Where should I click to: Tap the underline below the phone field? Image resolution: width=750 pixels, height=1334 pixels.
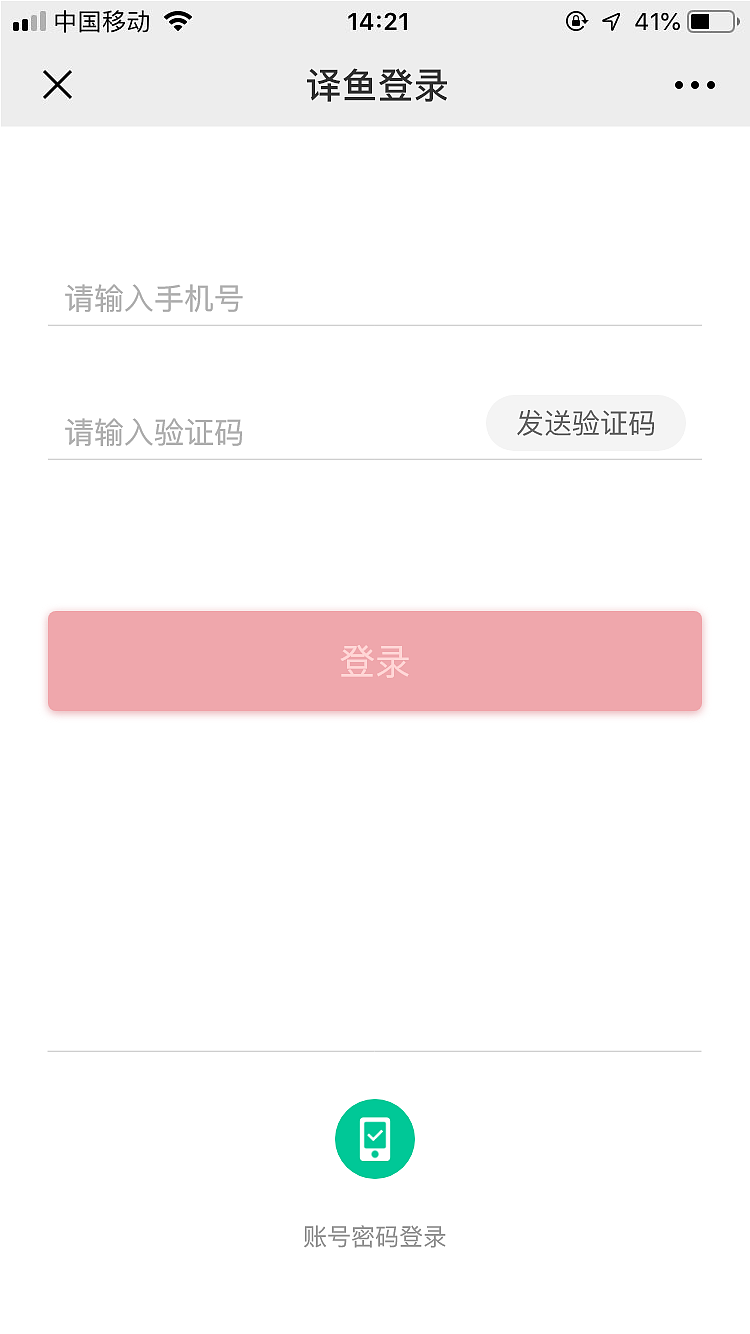tap(375, 323)
